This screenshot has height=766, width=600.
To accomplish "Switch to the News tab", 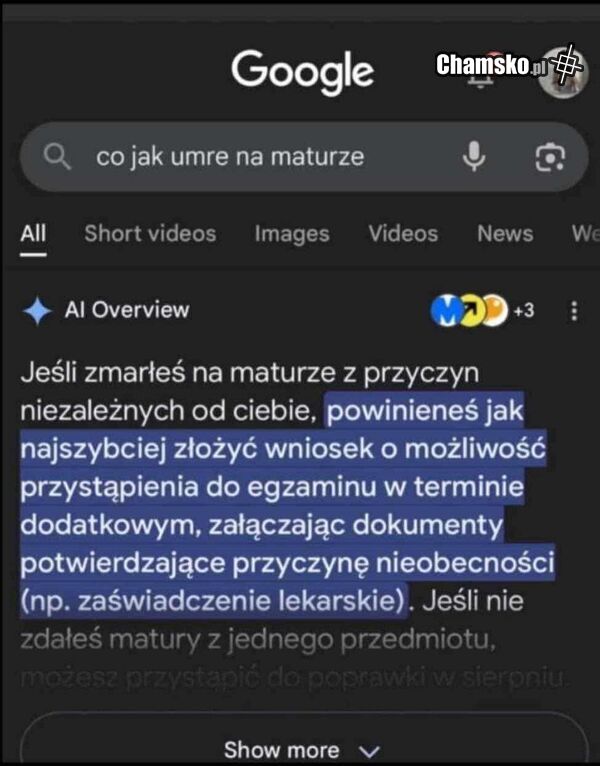I will pyautogui.click(x=505, y=233).
